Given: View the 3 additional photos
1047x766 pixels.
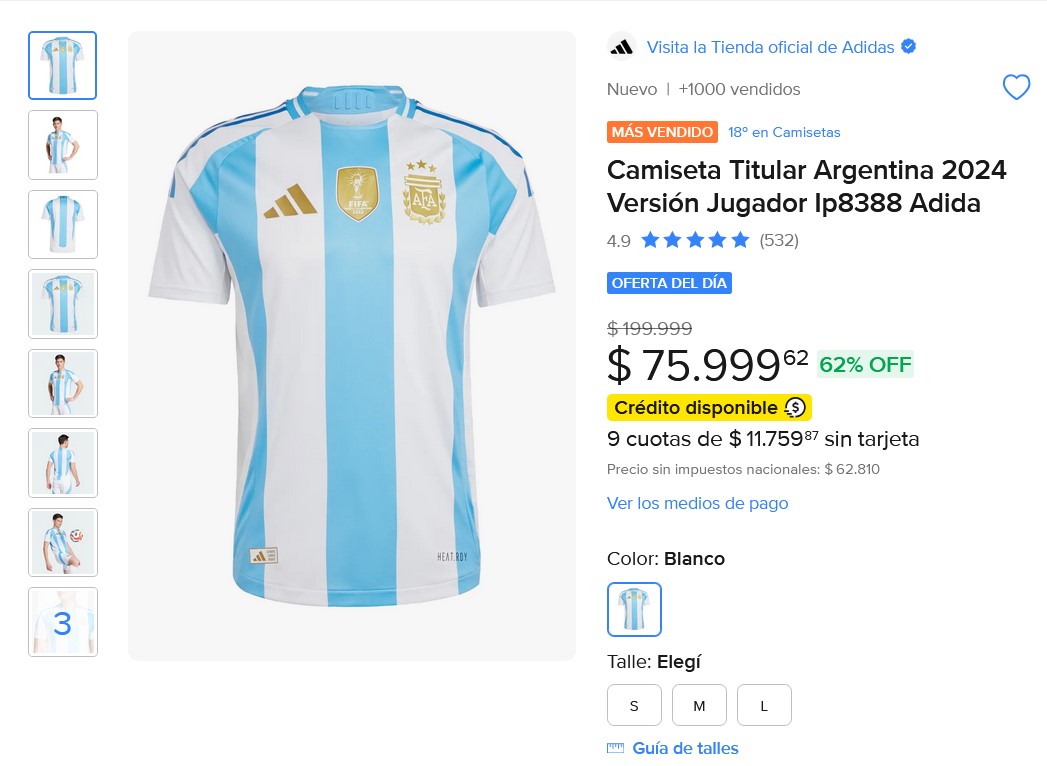Looking at the screenshot, I should 63,622.
